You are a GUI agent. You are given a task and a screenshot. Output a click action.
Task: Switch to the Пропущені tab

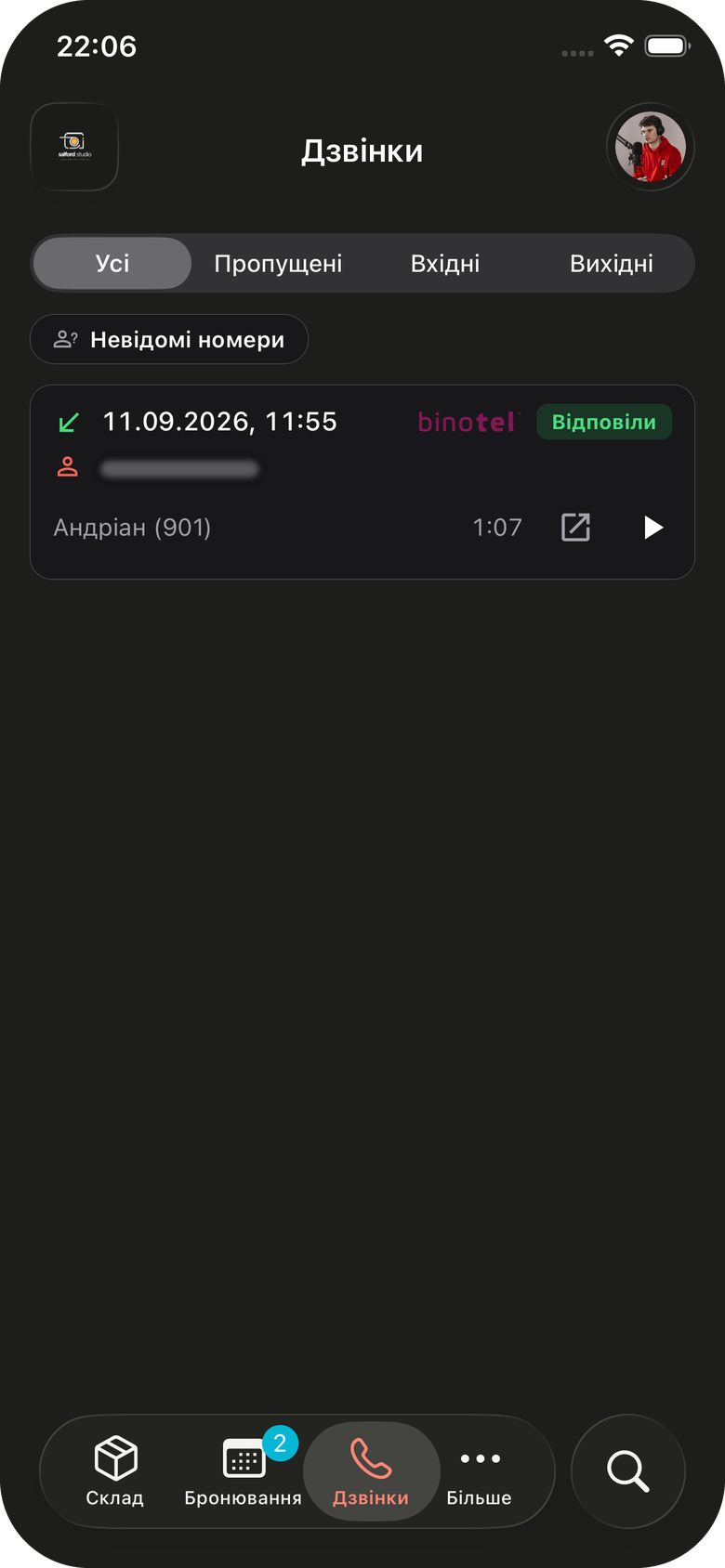pyautogui.click(x=278, y=264)
